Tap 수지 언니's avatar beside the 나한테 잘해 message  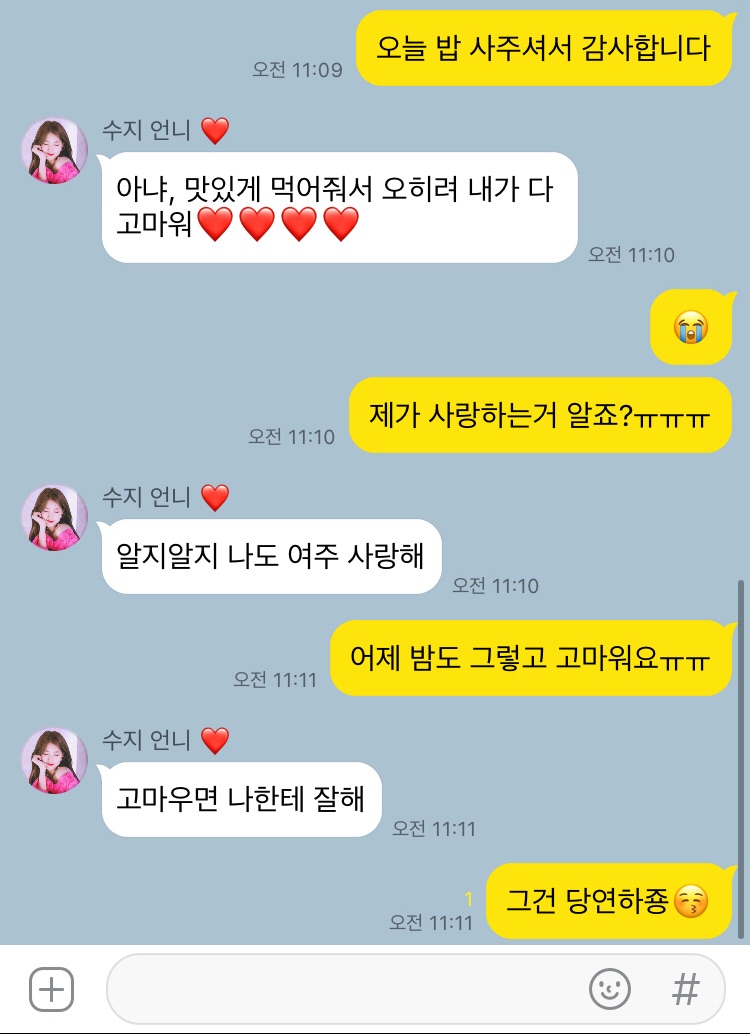pos(56,761)
